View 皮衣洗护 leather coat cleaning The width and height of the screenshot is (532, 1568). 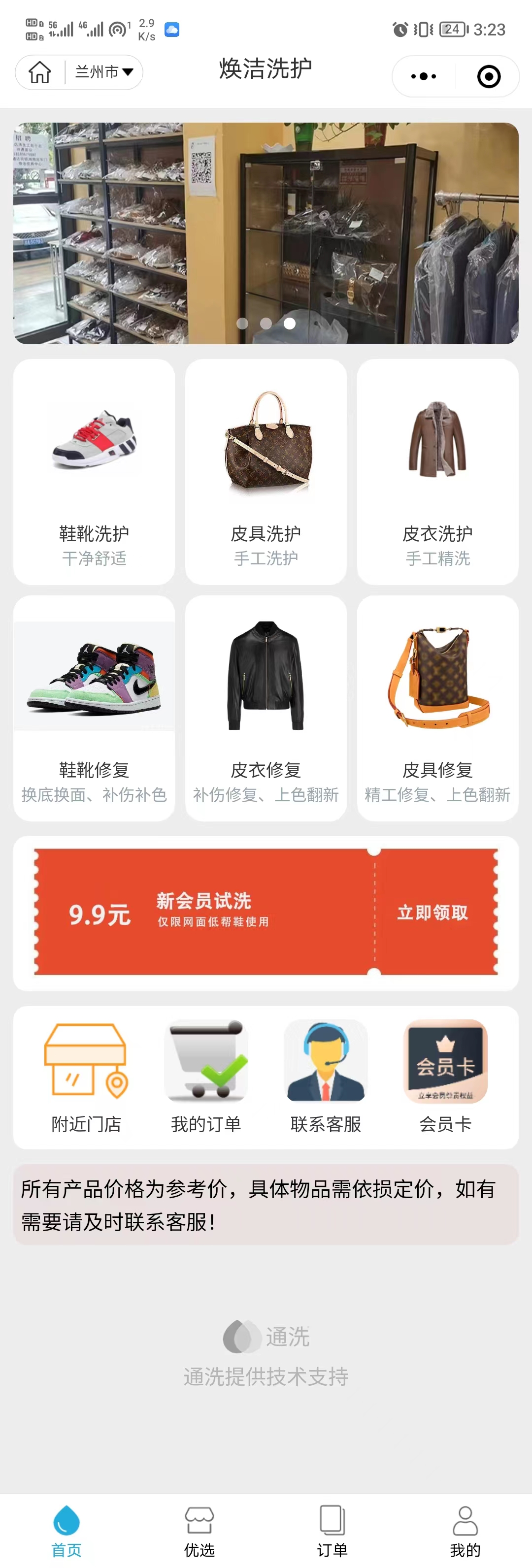437,472
